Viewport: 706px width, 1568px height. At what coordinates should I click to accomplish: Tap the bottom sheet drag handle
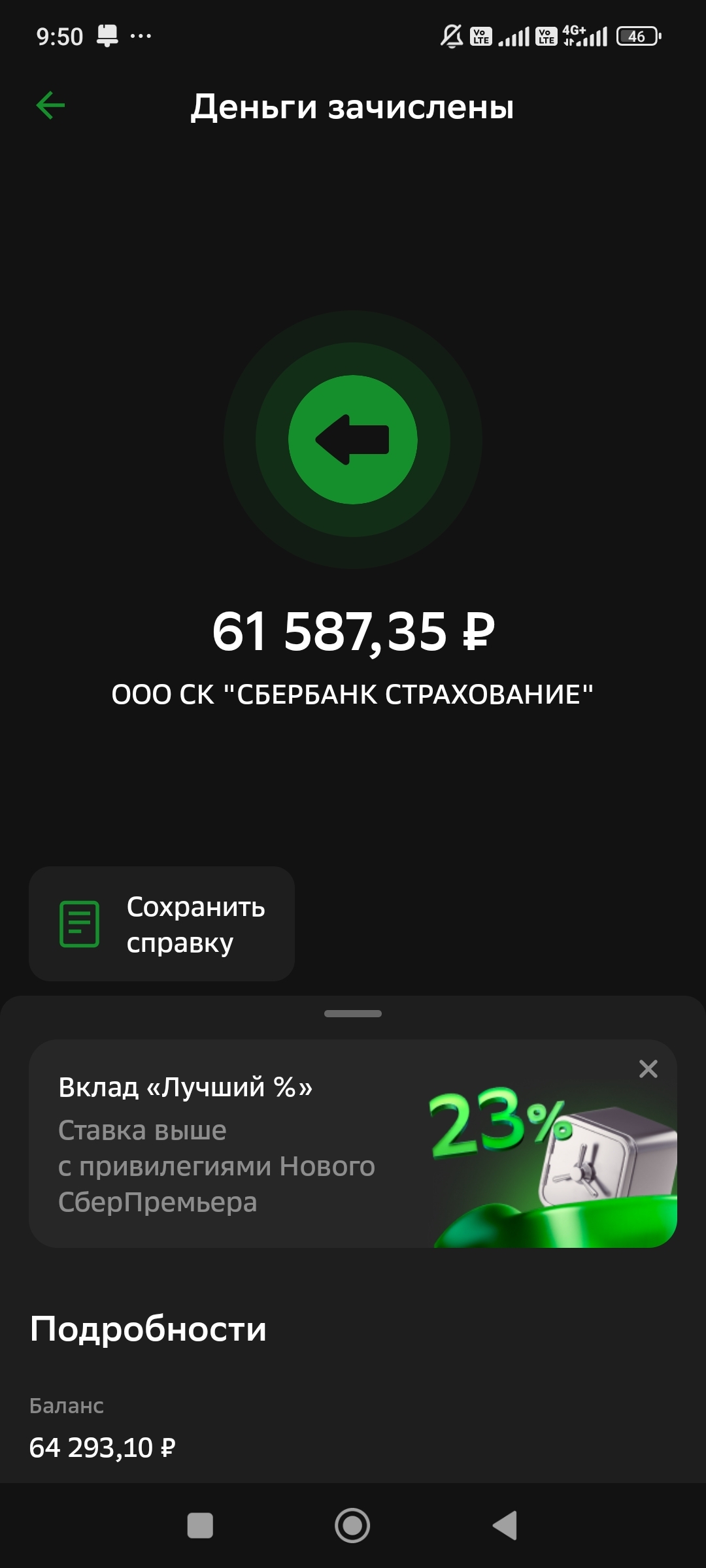point(353,1013)
